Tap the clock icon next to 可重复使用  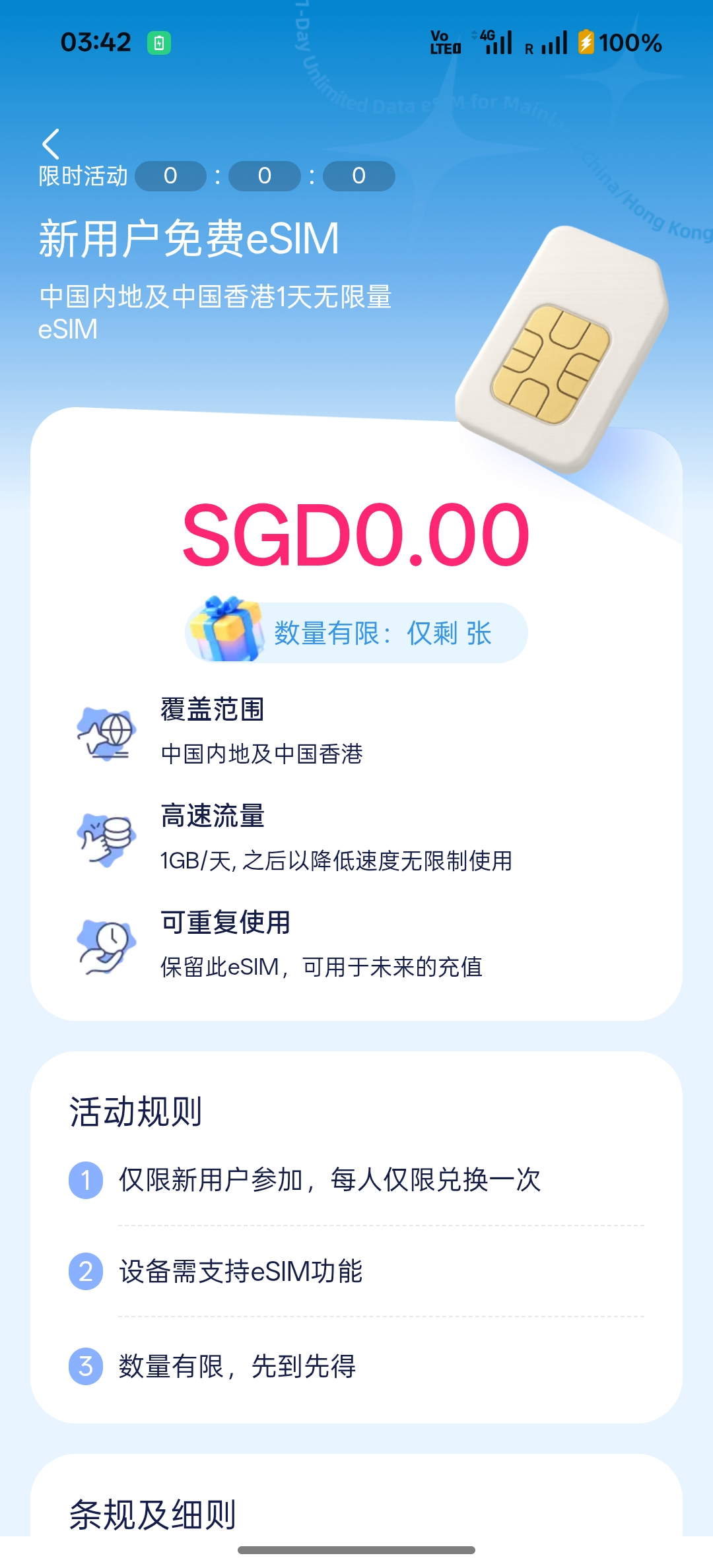106,945
